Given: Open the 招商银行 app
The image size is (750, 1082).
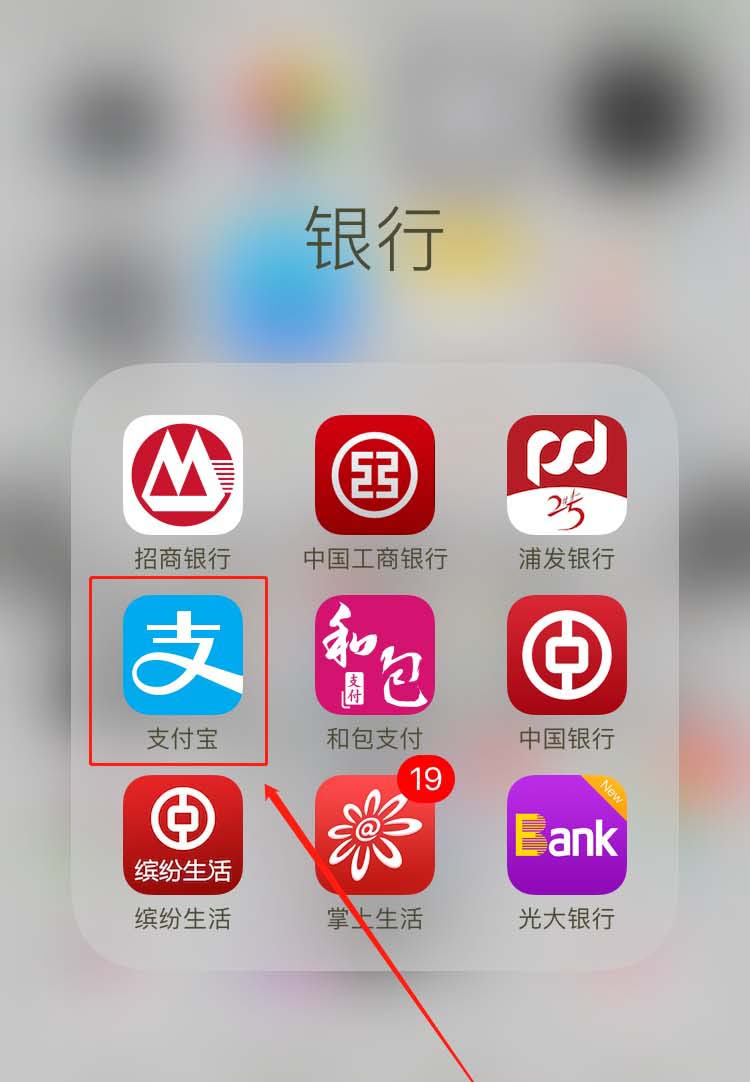Looking at the screenshot, I should [x=183, y=475].
